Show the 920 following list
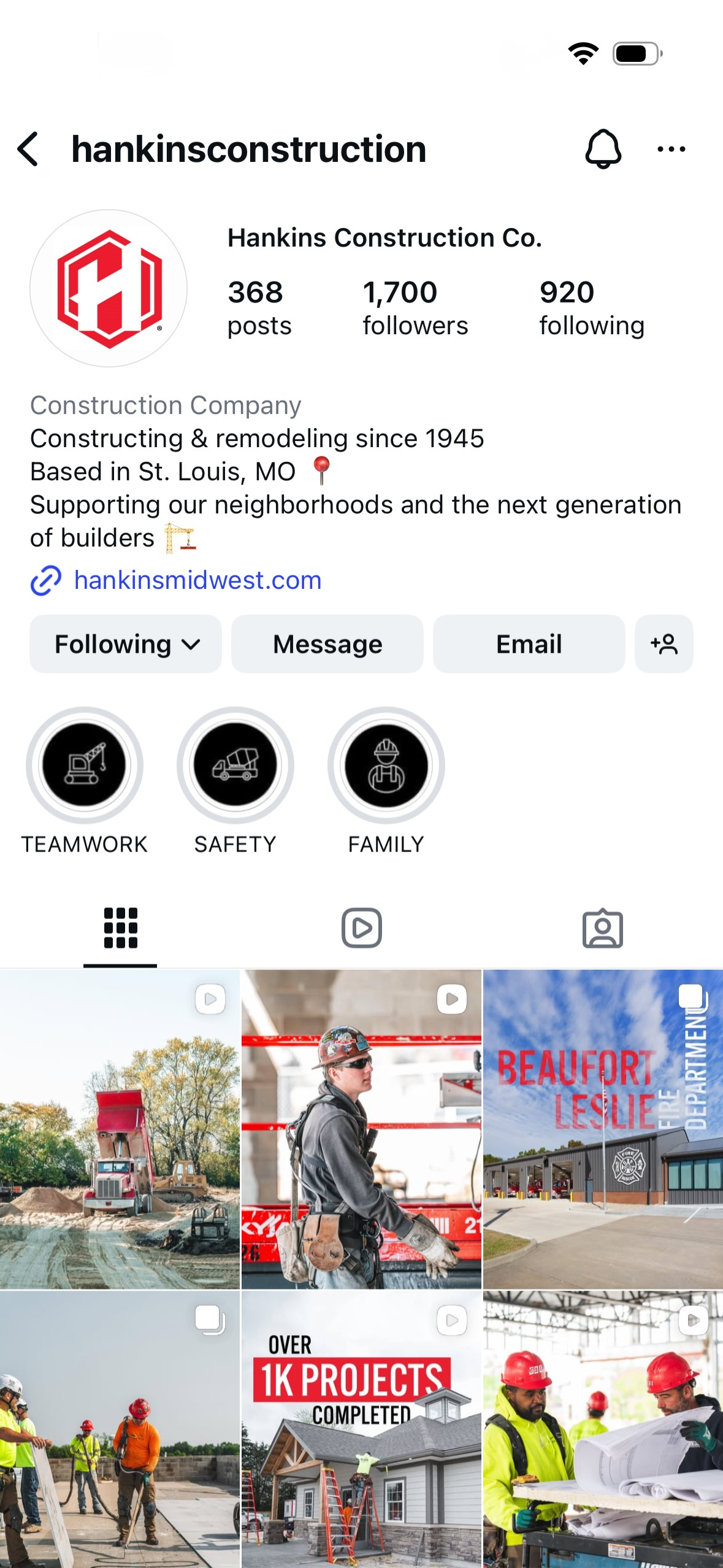Screen dimensions: 723x1568 pos(591,308)
